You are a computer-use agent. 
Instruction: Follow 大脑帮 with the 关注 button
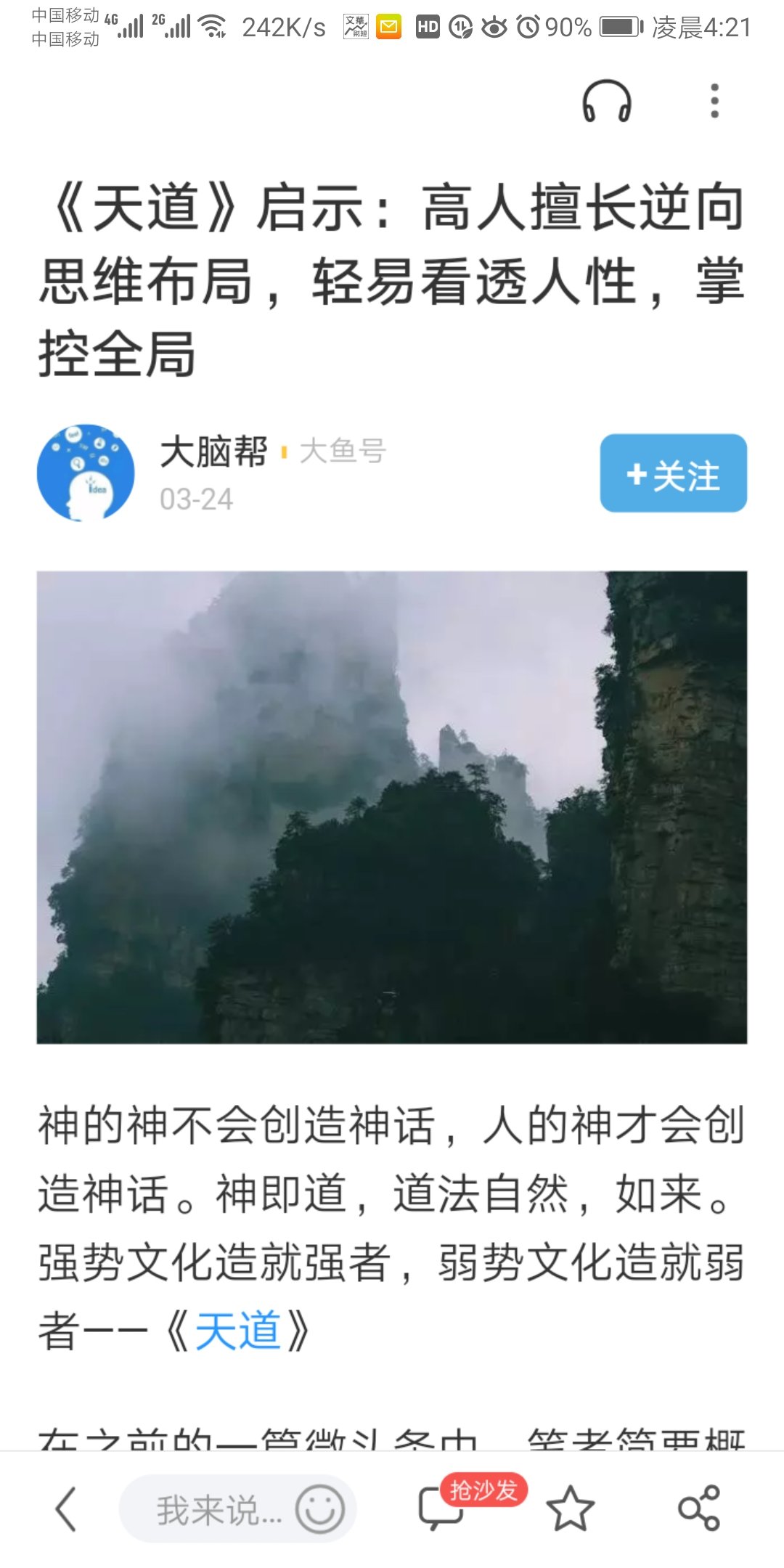click(673, 473)
